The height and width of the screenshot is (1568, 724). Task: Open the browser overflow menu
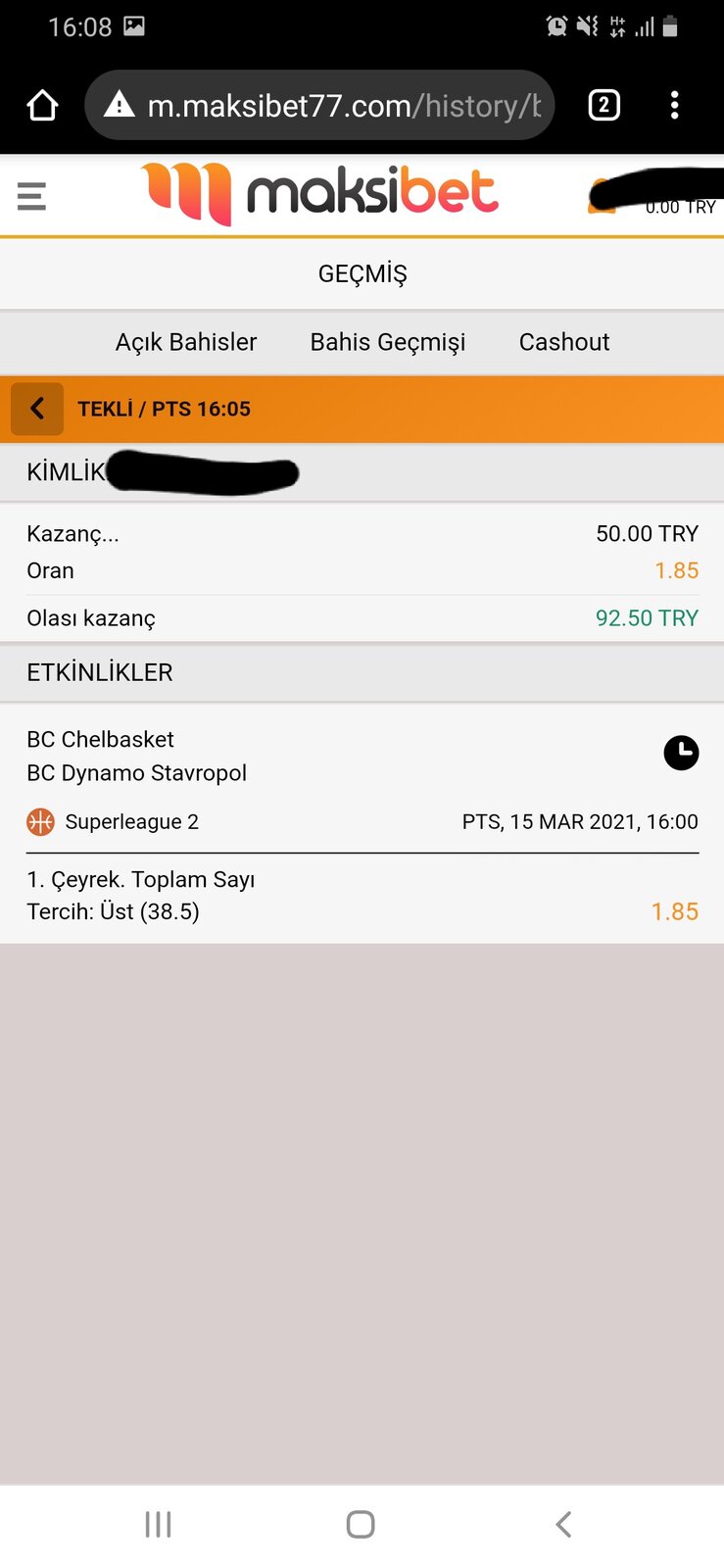tap(674, 105)
